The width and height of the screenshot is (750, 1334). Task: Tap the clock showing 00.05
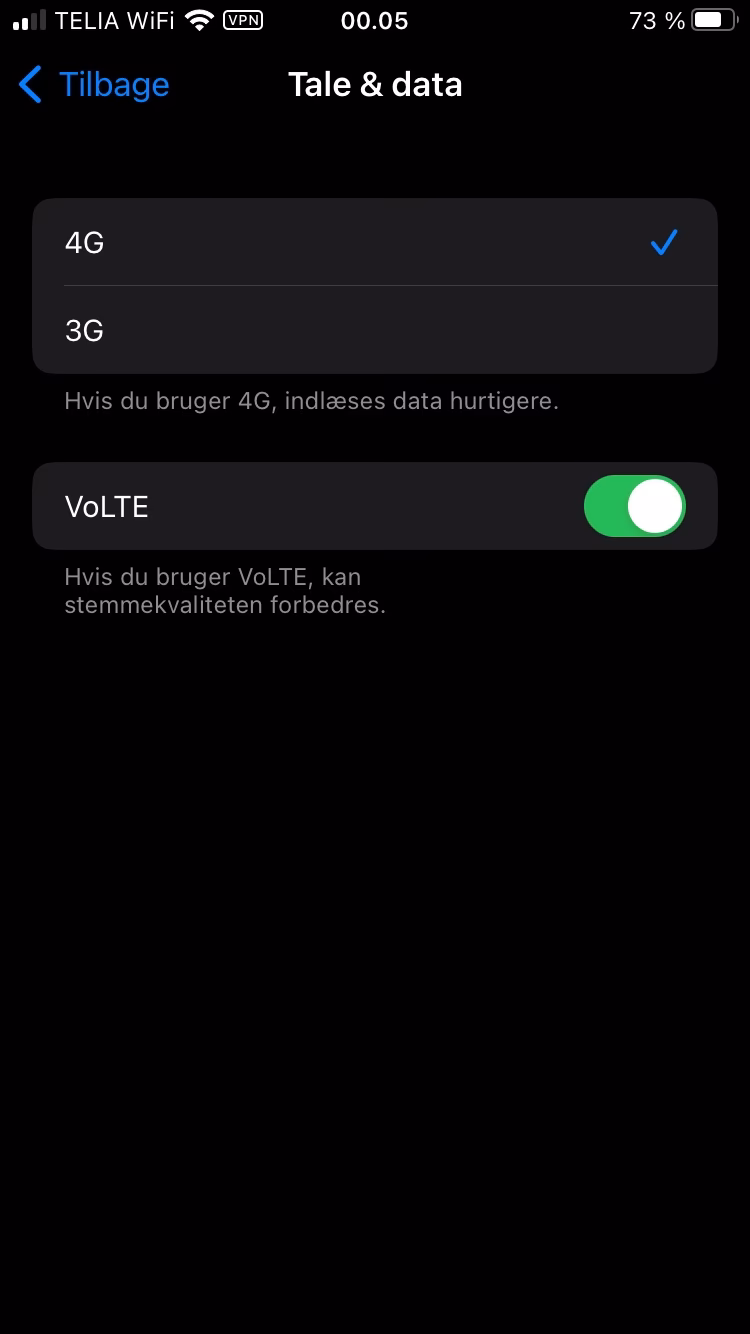pyautogui.click(x=374, y=20)
